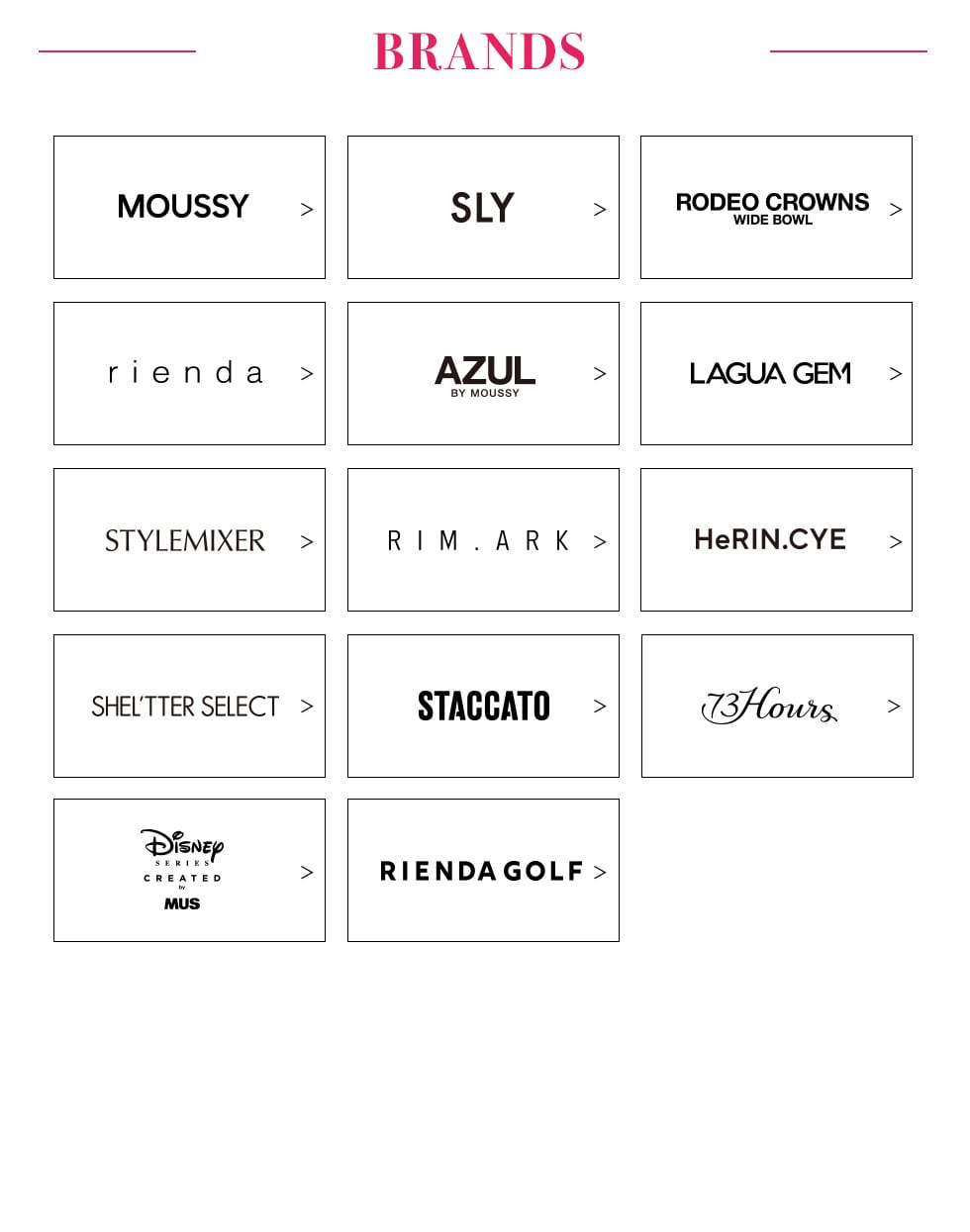Open Disney Series Created by MUS
This screenshot has height=1232, width=970.
pos(189,870)
